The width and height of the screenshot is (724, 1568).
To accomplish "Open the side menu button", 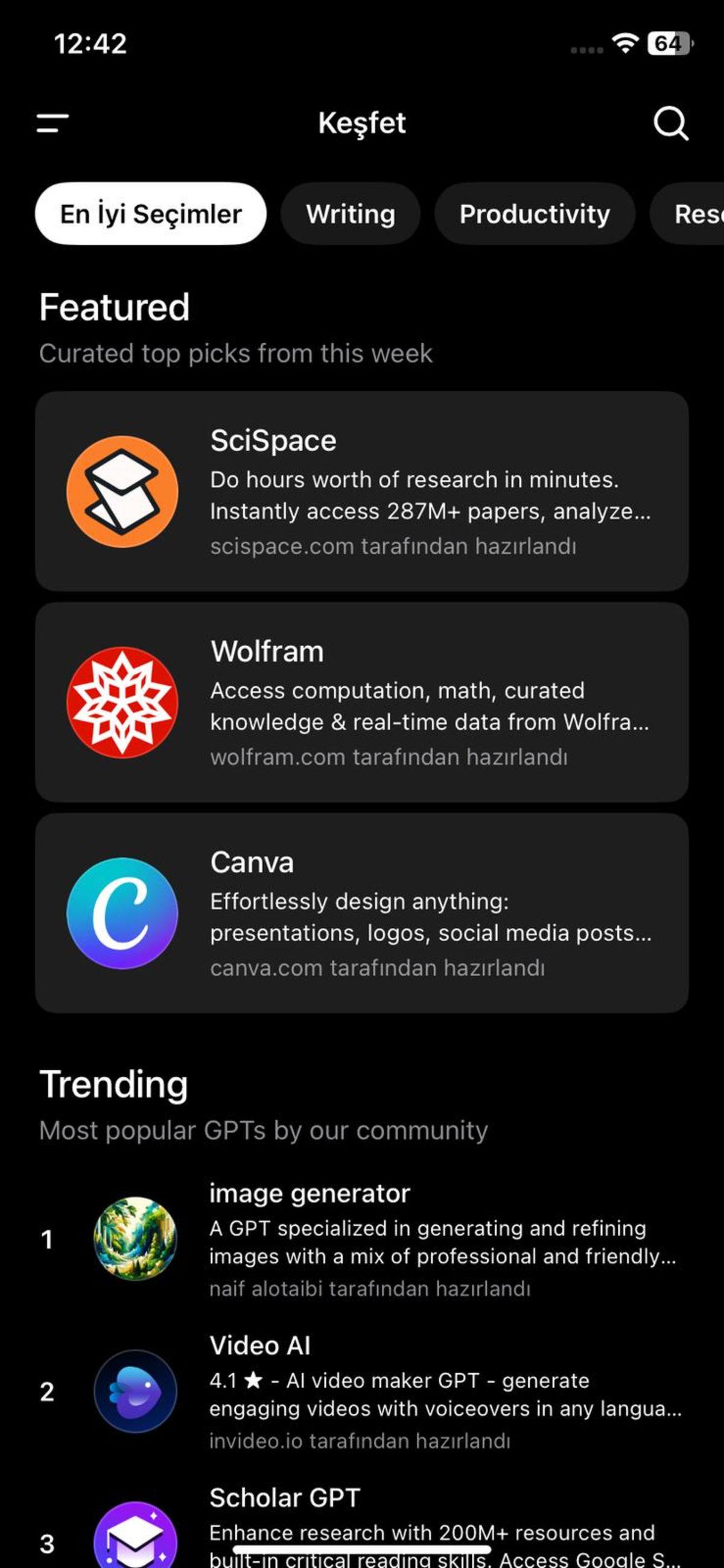I will click(52, 123).
